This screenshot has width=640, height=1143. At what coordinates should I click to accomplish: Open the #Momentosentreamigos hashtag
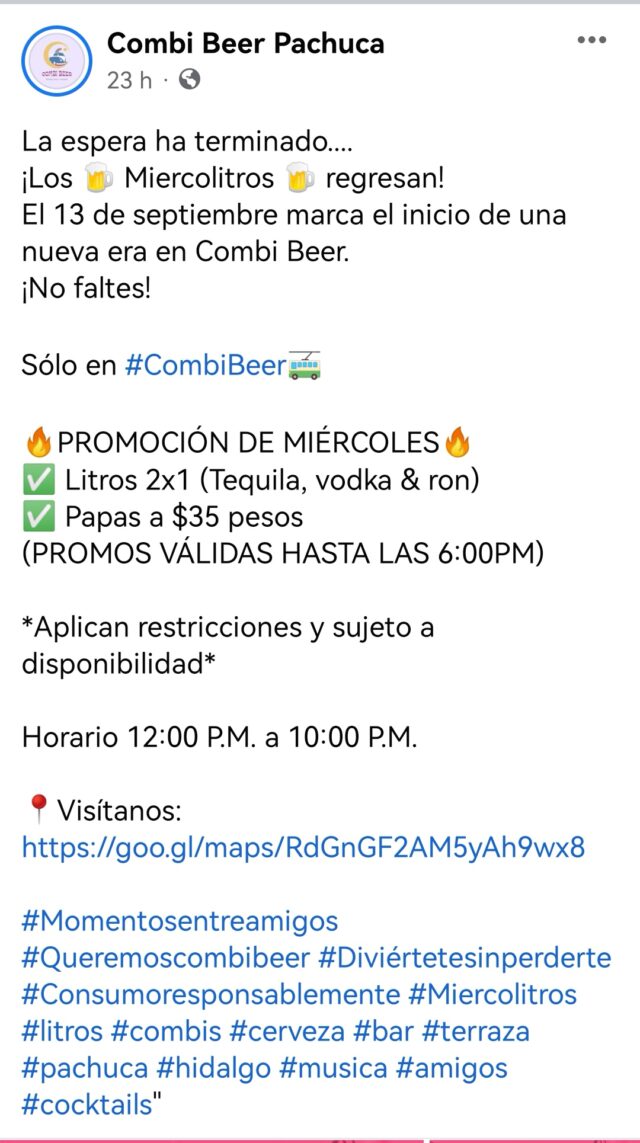(180, 920)
